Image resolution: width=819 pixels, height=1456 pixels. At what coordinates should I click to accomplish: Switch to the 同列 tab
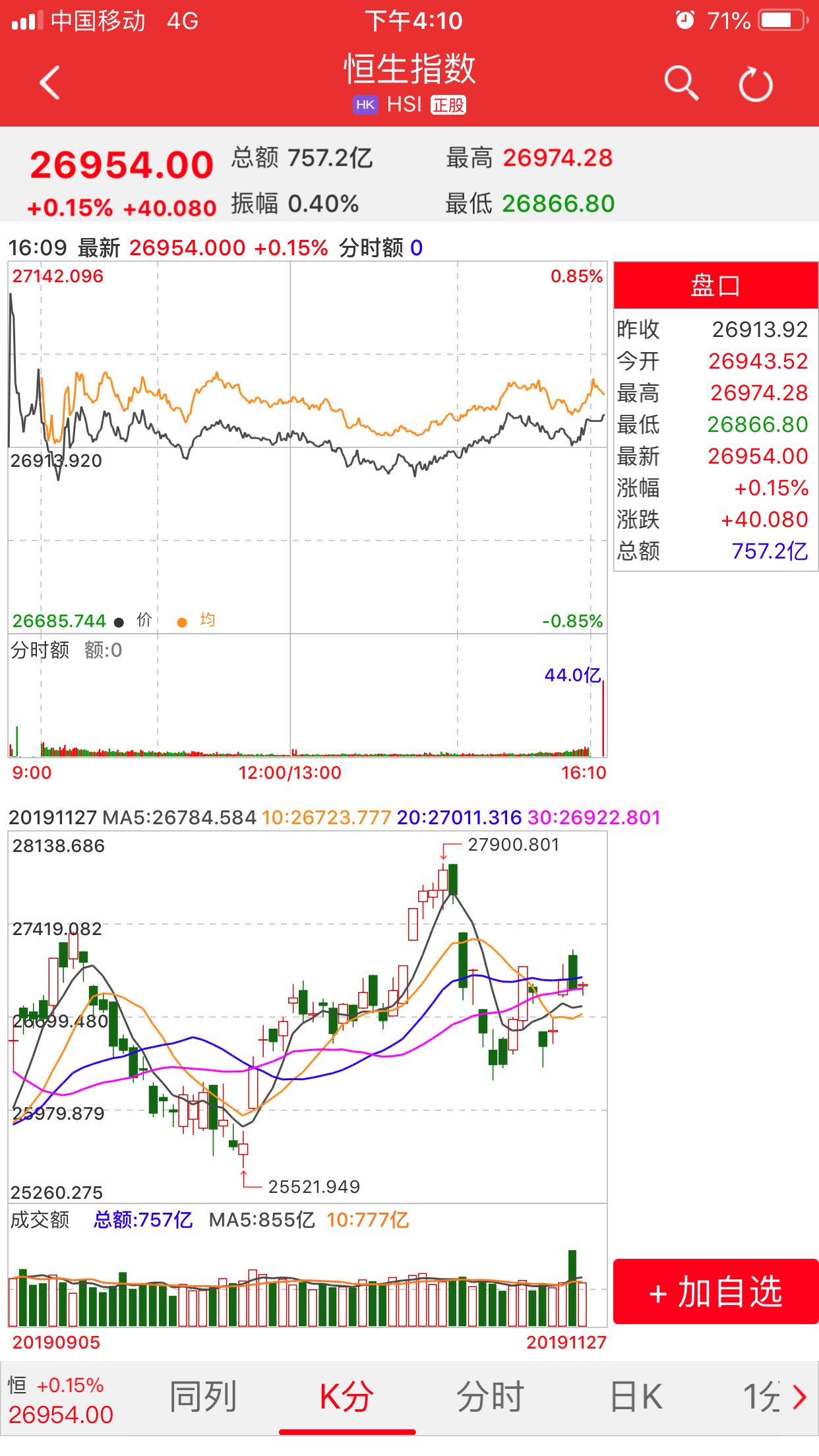(x=203, y=1396)
